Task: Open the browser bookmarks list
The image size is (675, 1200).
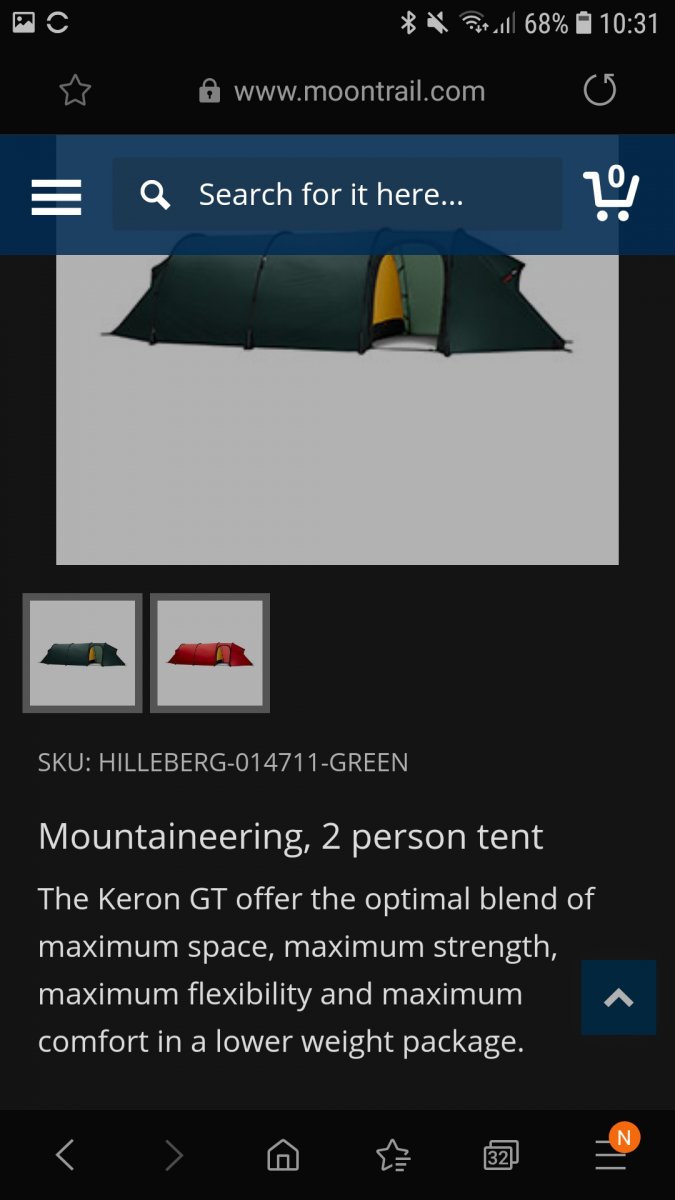Action: (393, 1156)
